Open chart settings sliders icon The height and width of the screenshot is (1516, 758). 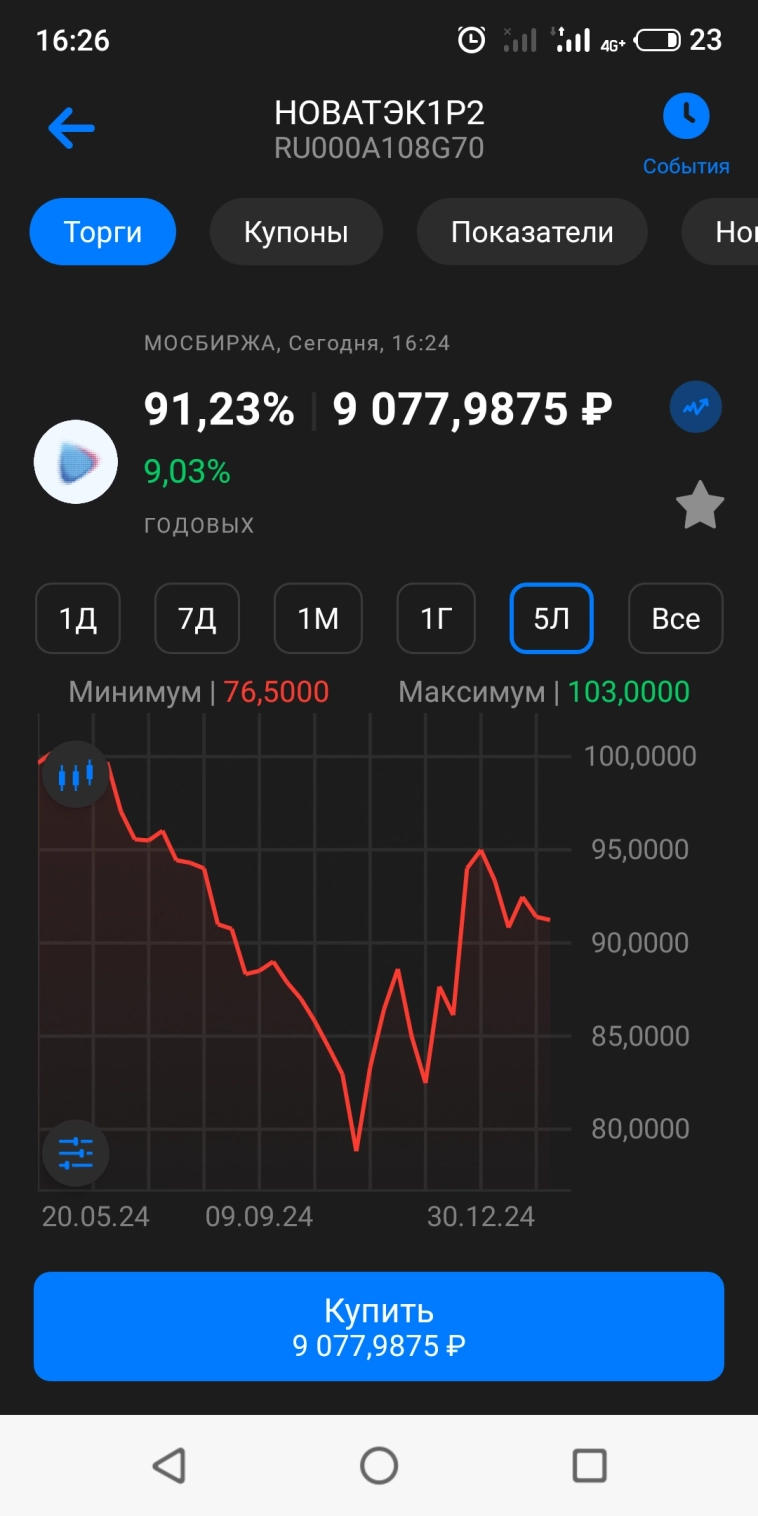[x=75, y=1154]
